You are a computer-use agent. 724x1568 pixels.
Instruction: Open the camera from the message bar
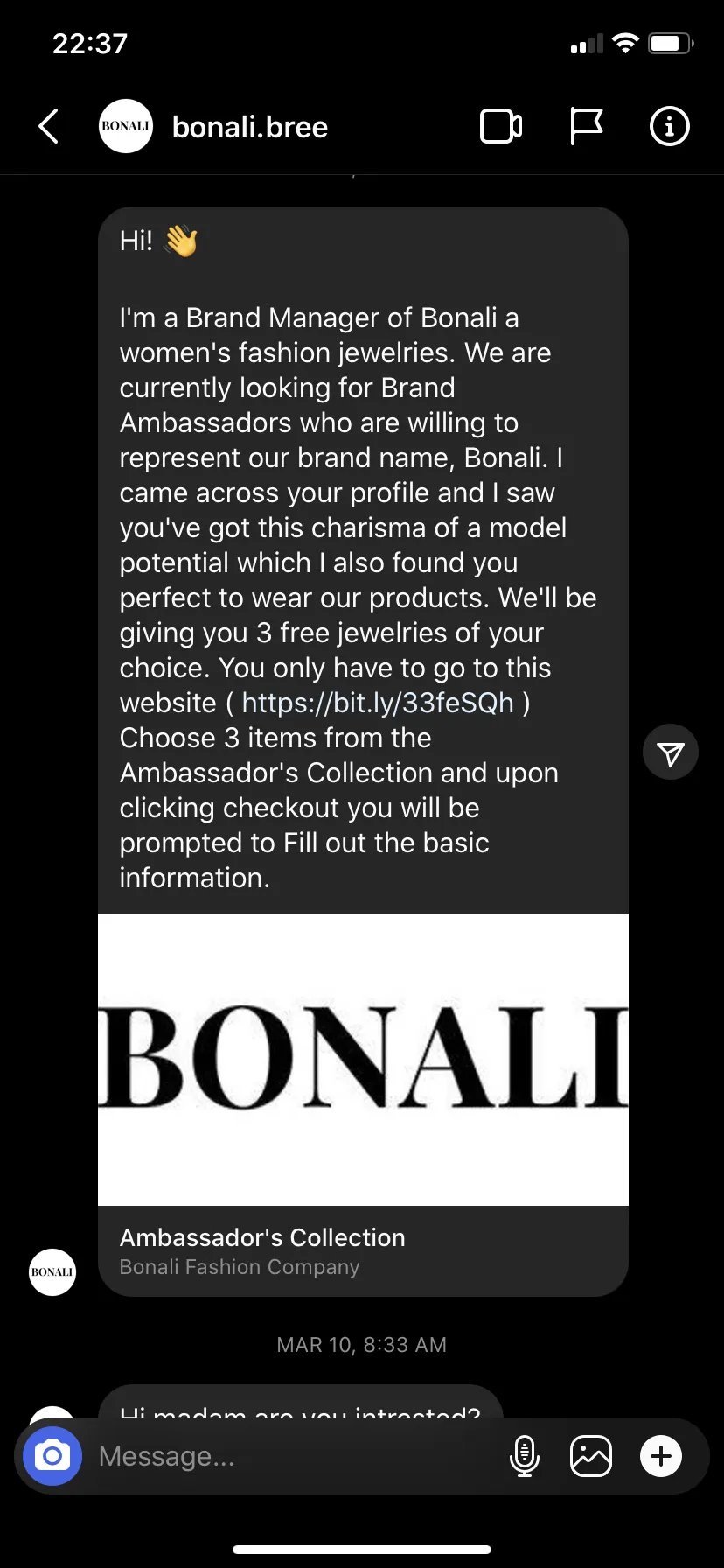click(x=52, y=1456)
